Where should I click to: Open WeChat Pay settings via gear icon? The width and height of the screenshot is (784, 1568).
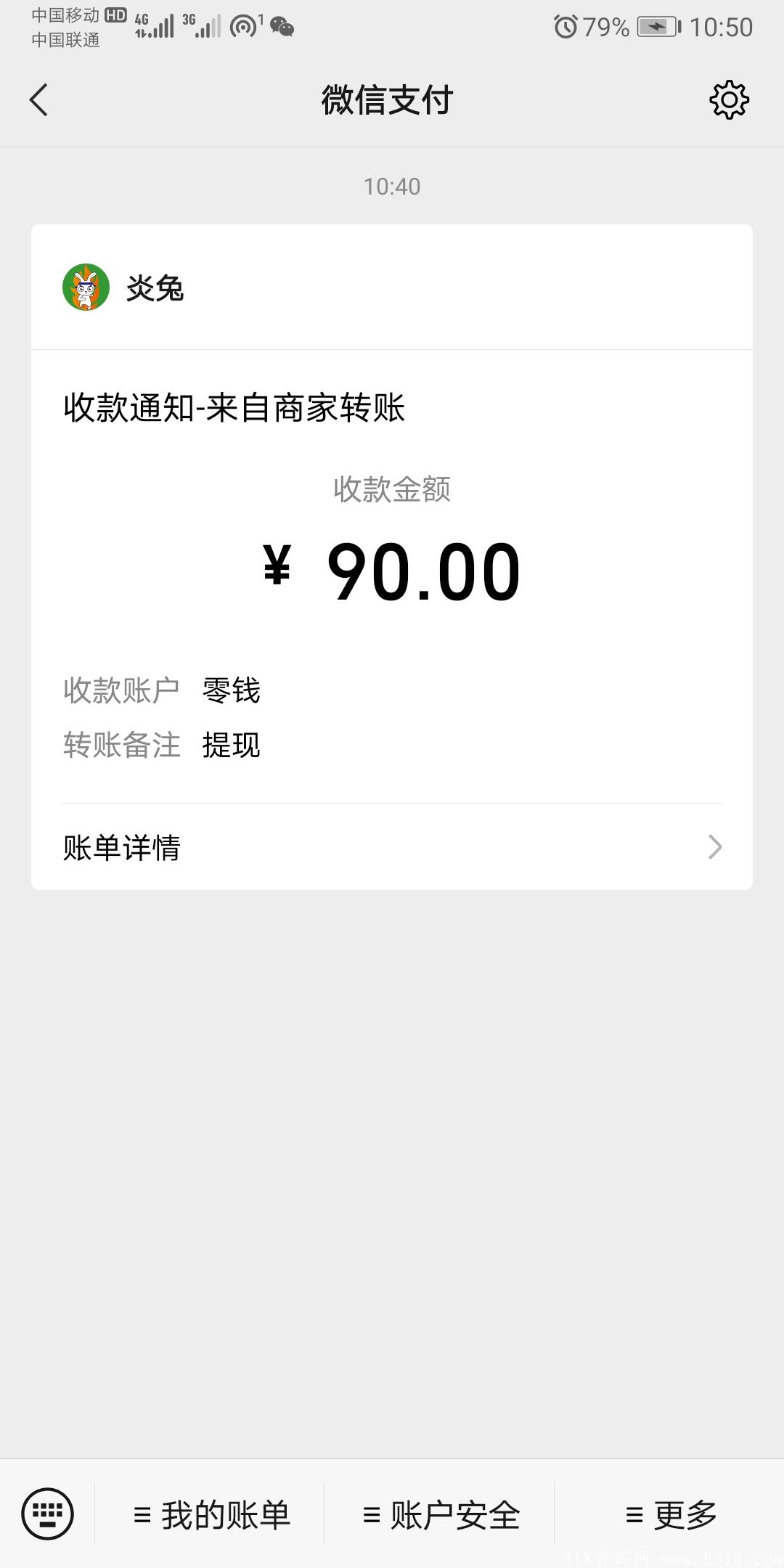(729, 101)
